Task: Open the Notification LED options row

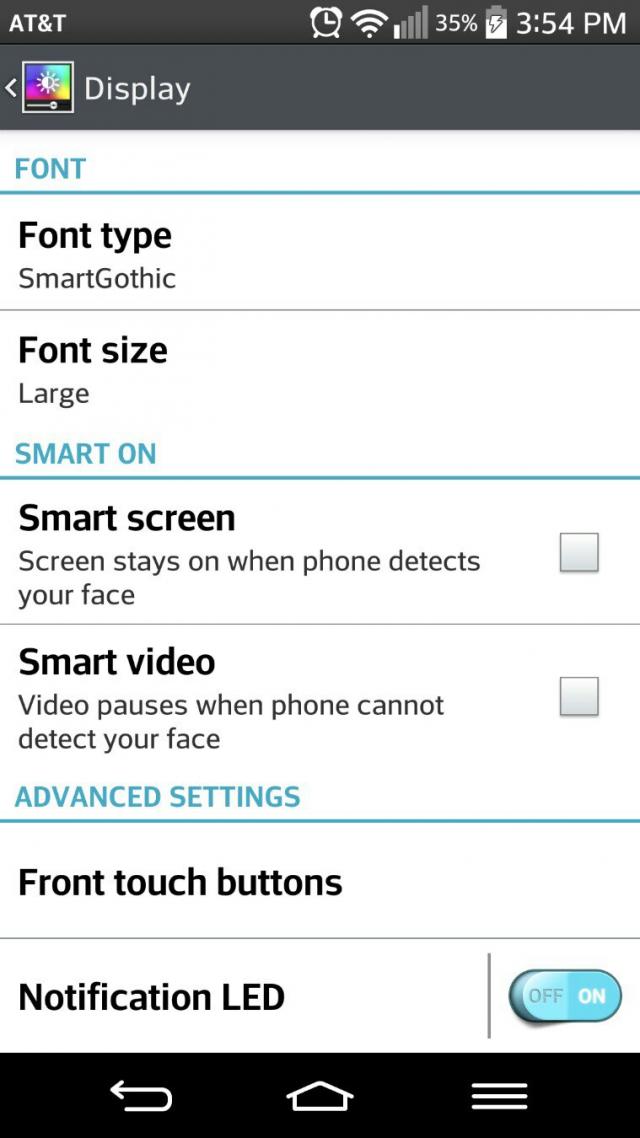Action: [244, 996]
